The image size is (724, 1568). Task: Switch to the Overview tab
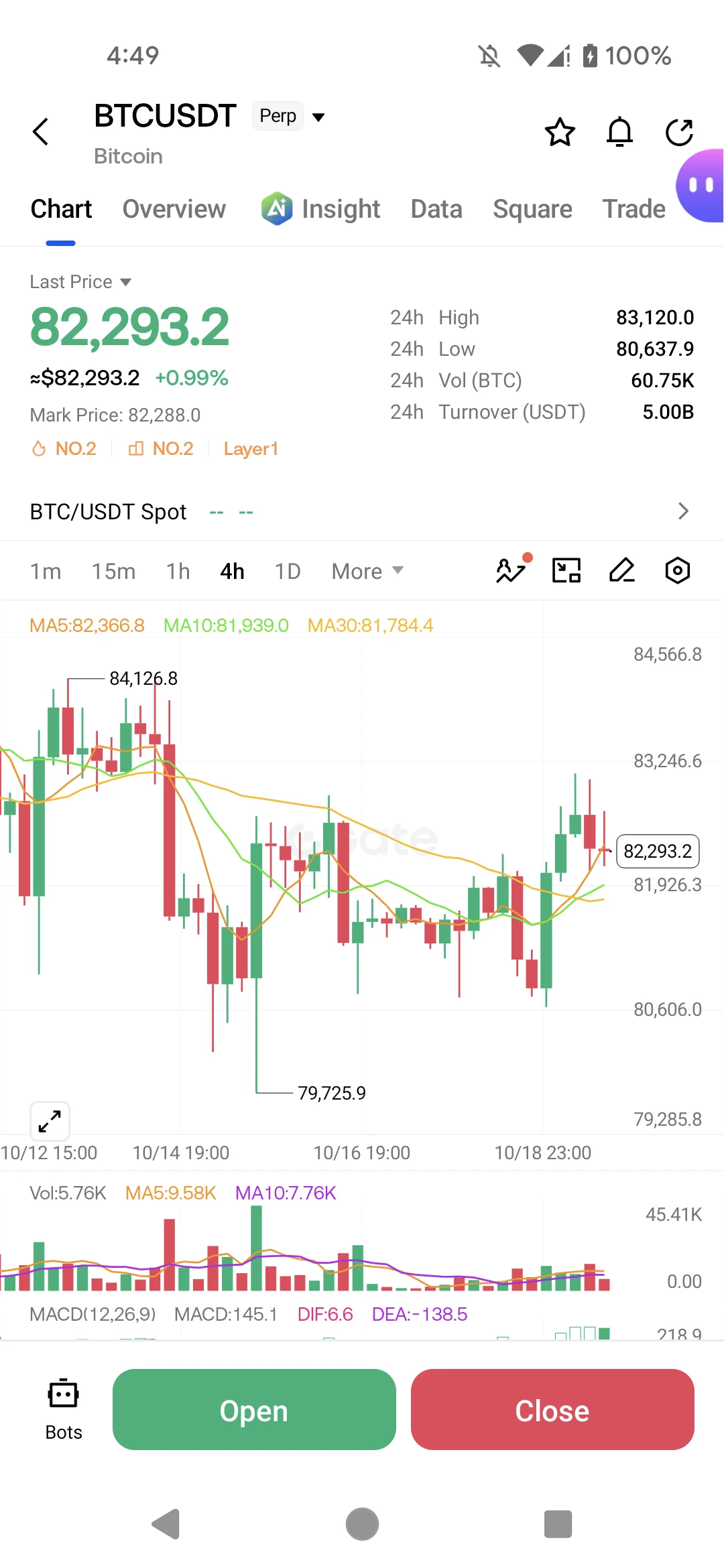[174, 209]
